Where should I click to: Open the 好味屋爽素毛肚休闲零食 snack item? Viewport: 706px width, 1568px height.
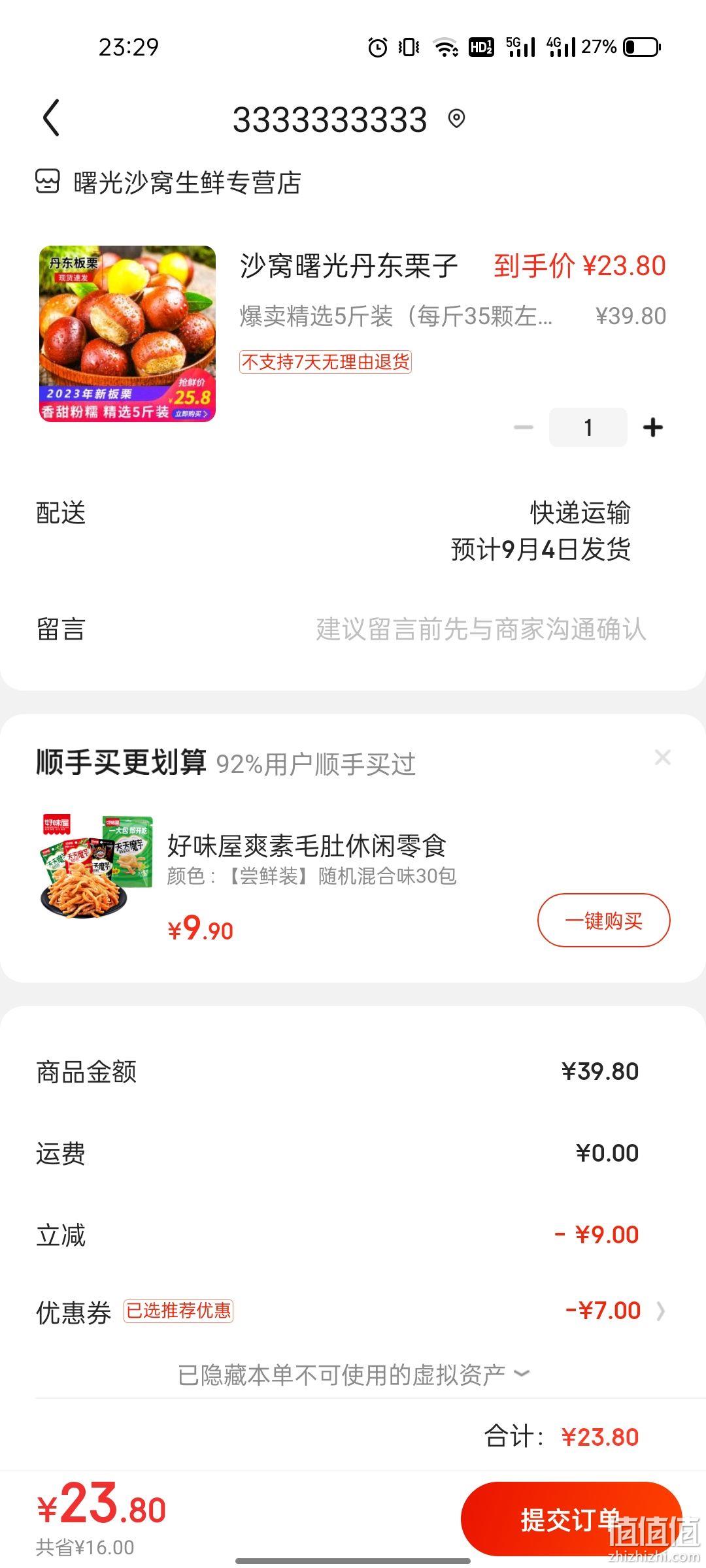click(307, 845)
